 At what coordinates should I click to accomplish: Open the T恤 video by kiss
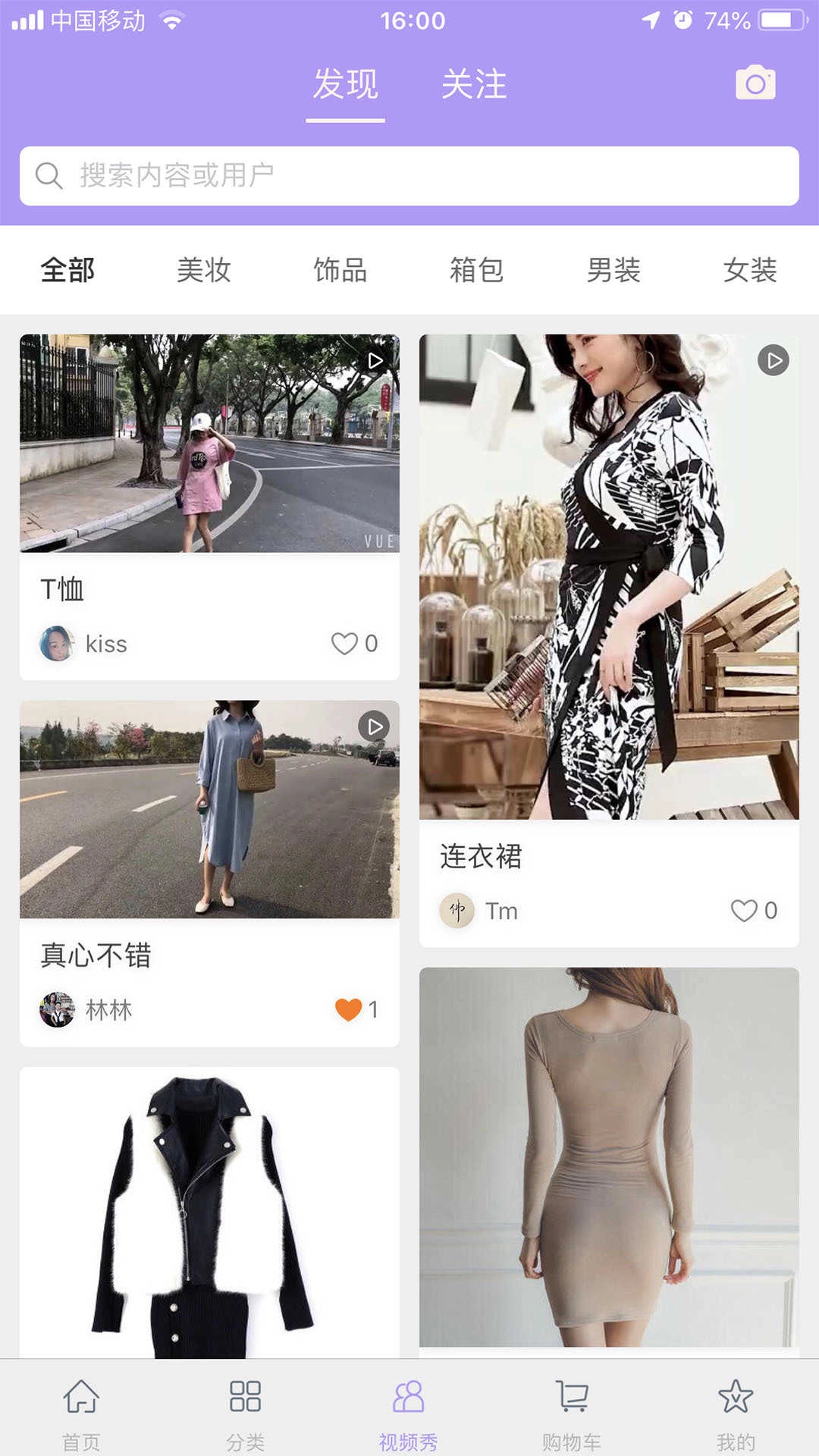click(x=209, y=444)
